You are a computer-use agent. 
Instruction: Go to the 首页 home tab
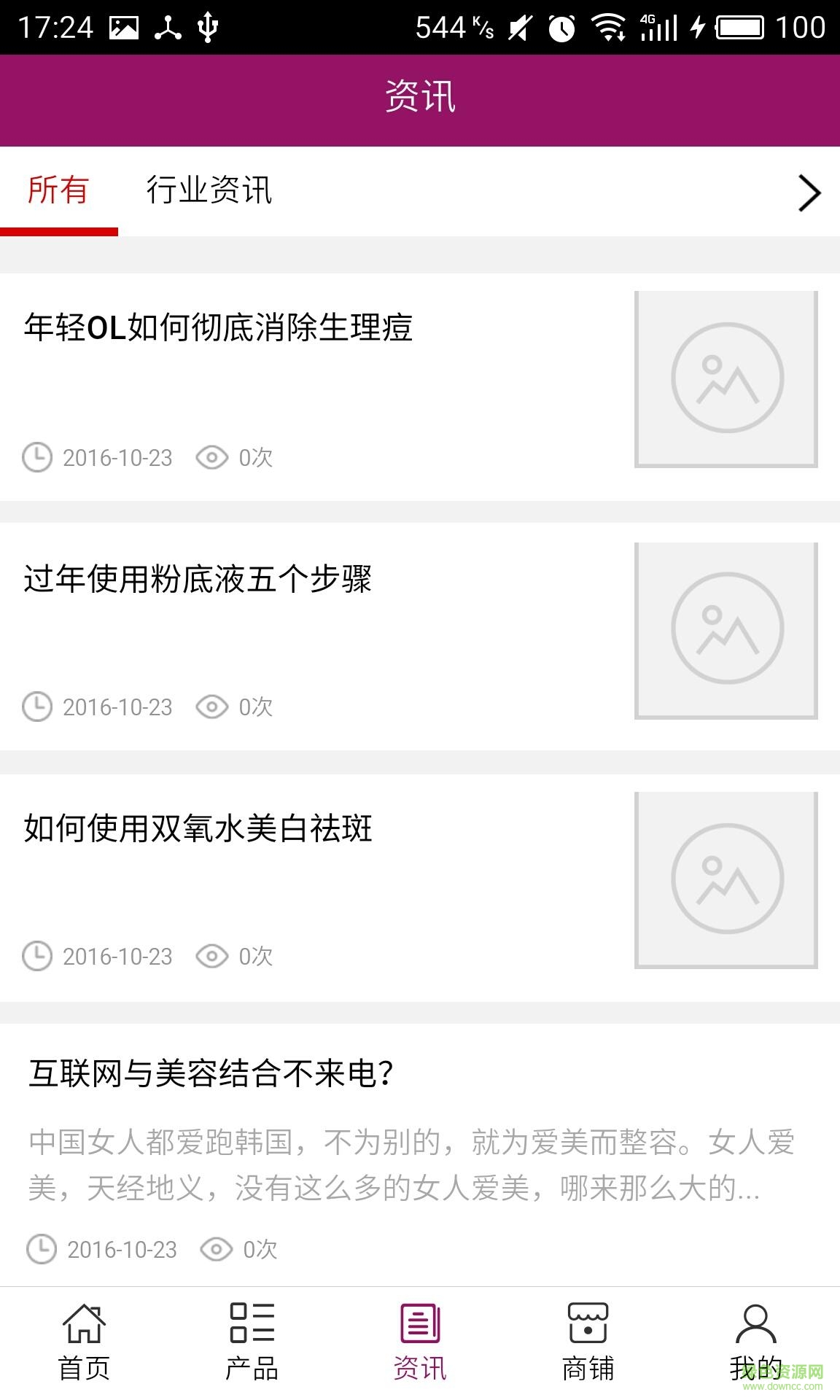pyautogui.click(x=84, y=1342)
